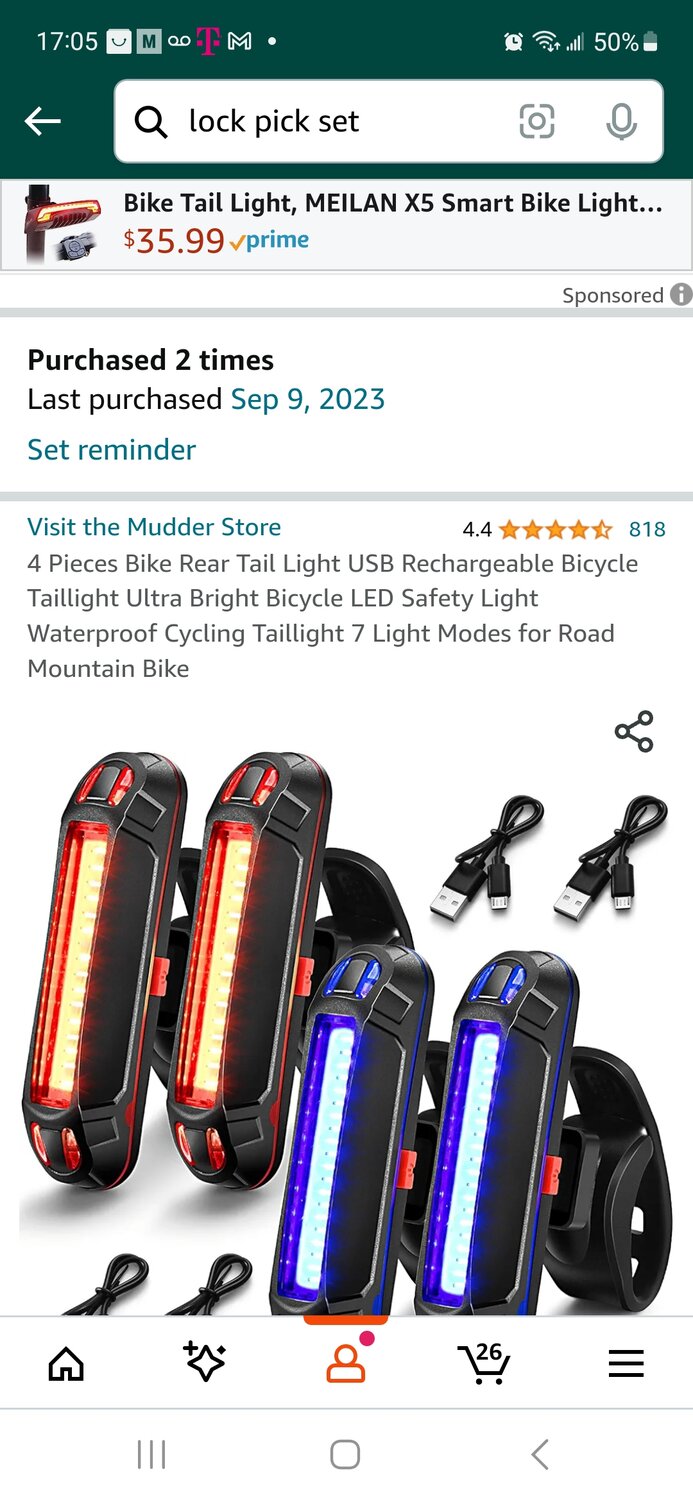Open last purchase from Sep 9, 2023
Viewport: 693px width, 1500px height.
pos(307,399)
